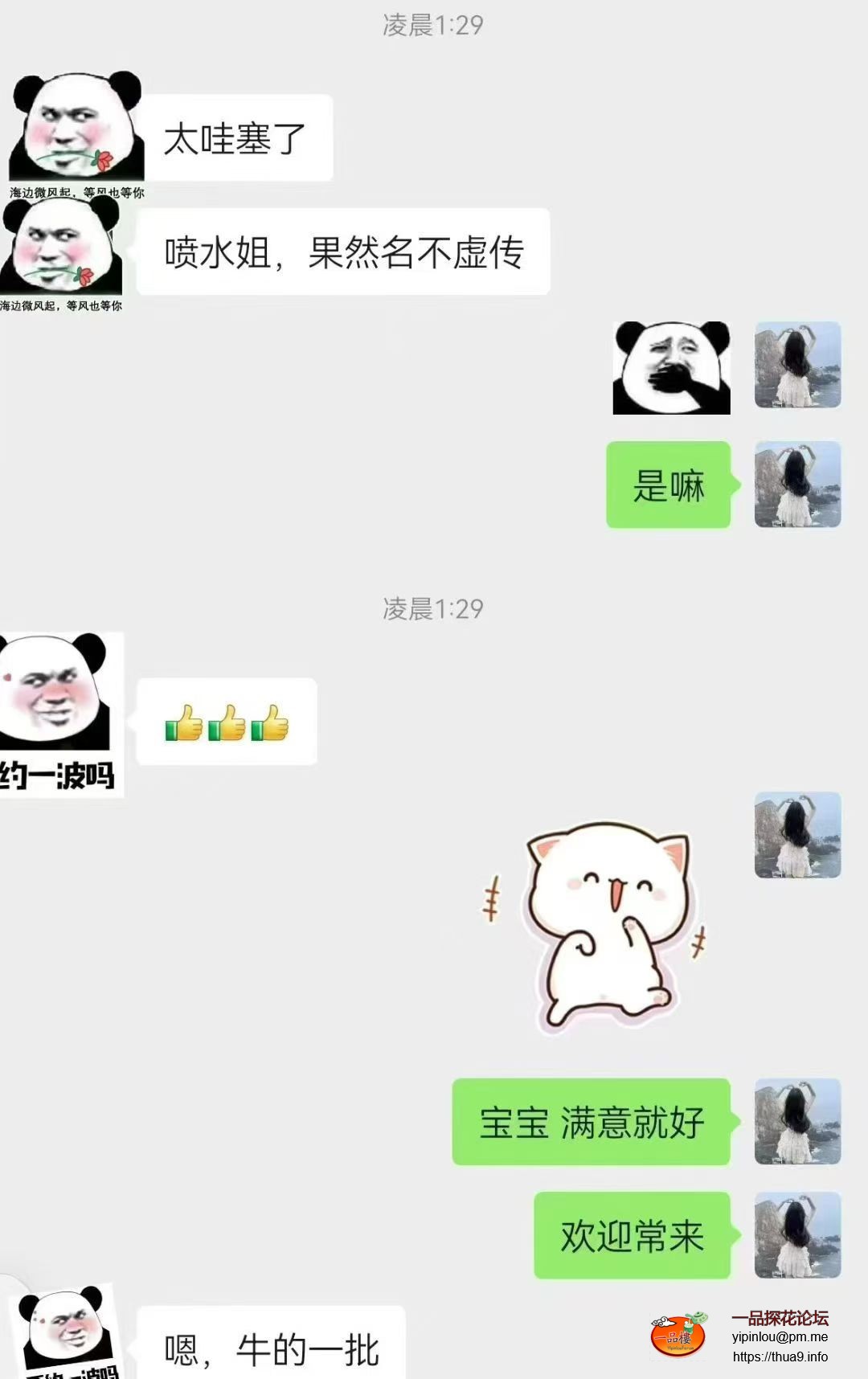View the profile picture beside "欢迎常来"

[x=797, y=1235]
